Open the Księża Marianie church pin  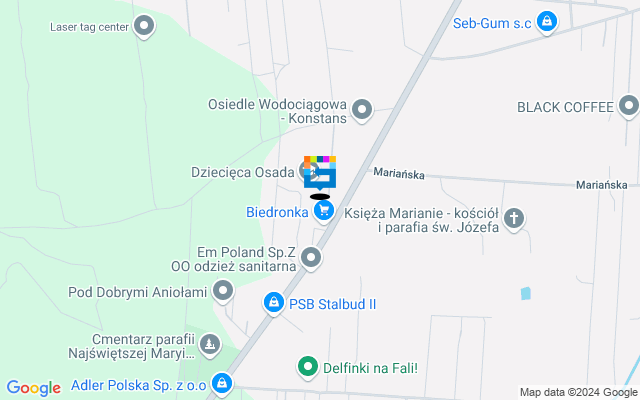[514, 218]
